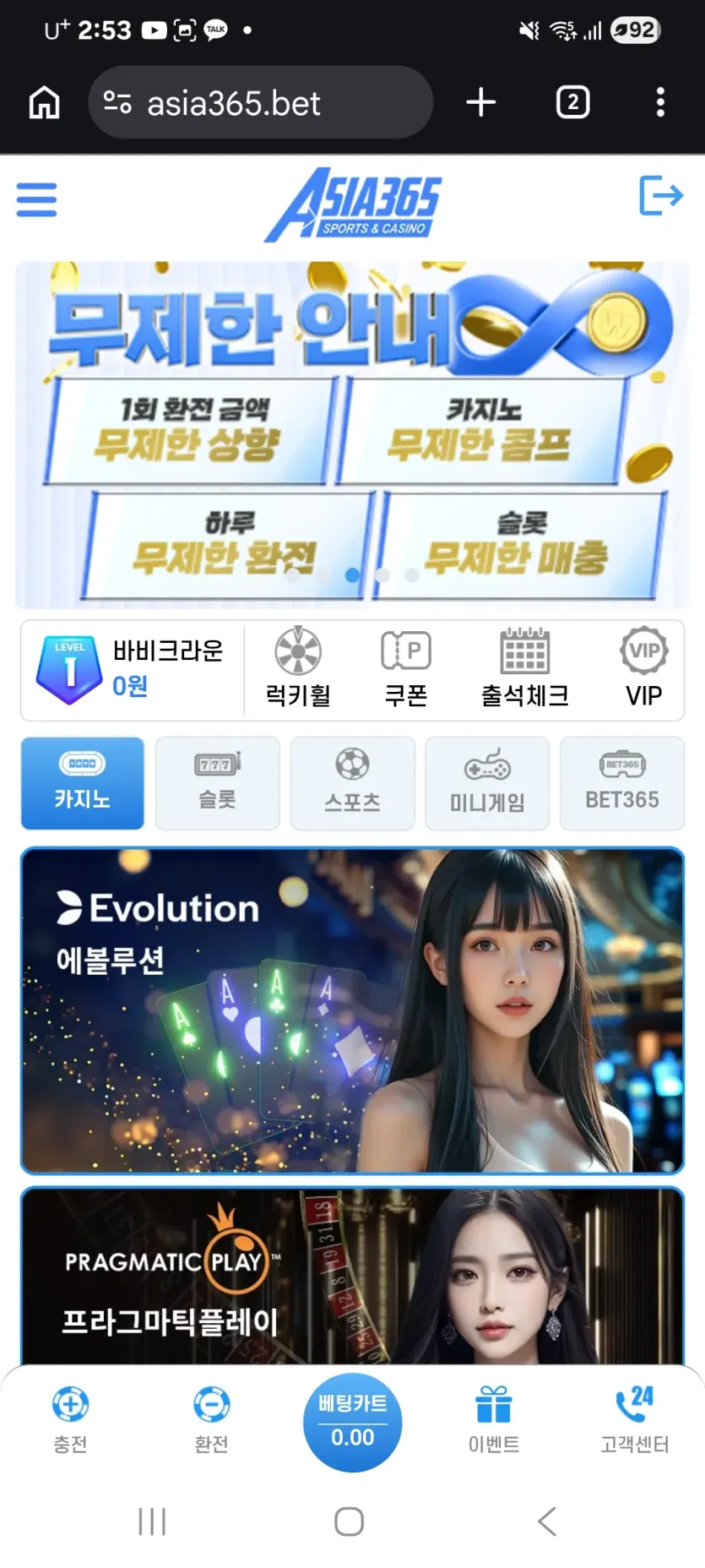This screenshot has height=1568, width=705.
Task: Open the 이벤트 events page
Action: pos(494,1420)
